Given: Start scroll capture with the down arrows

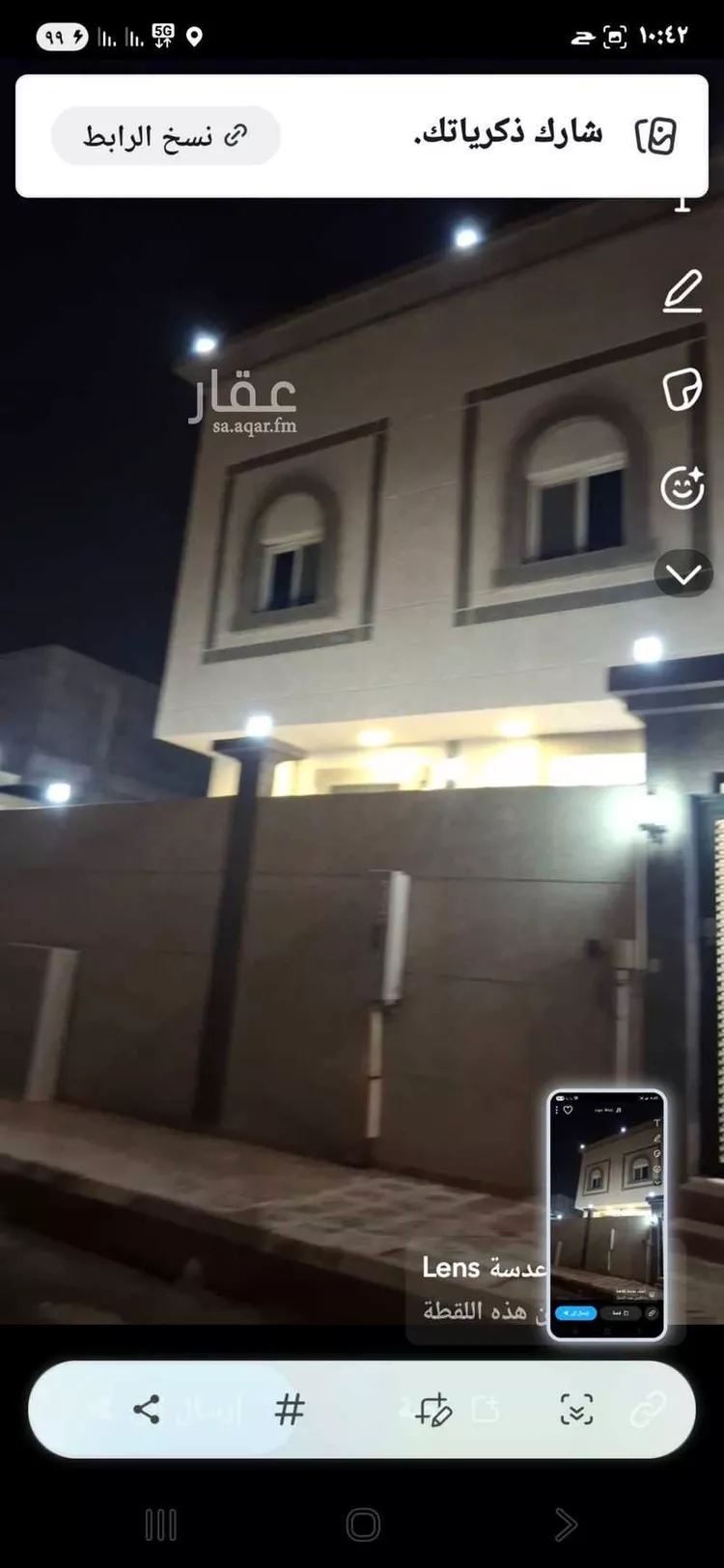Looking at the screenshot, I should click(x=576, y=1410).
